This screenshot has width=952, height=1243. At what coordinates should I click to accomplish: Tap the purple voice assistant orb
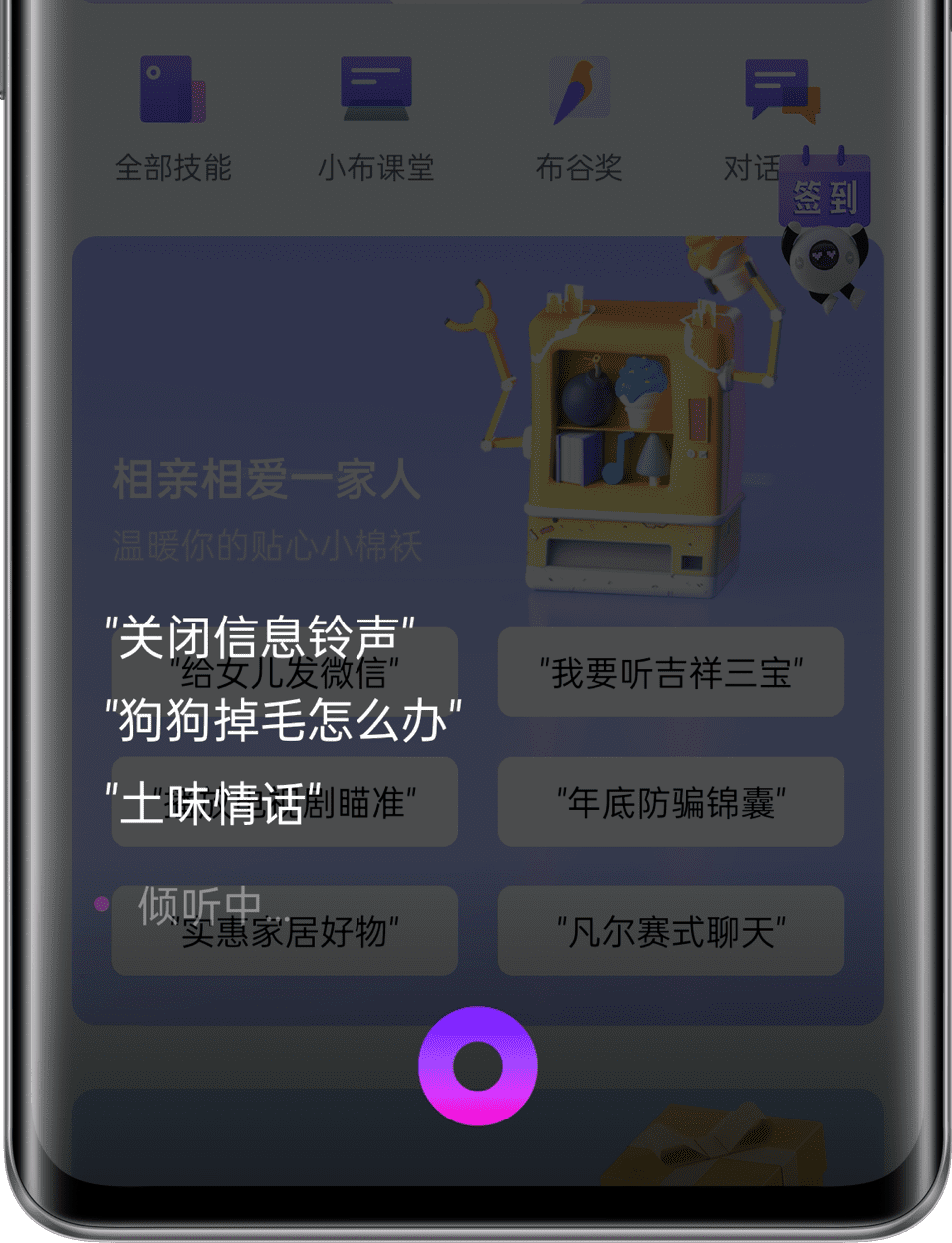coord(478,1066)
